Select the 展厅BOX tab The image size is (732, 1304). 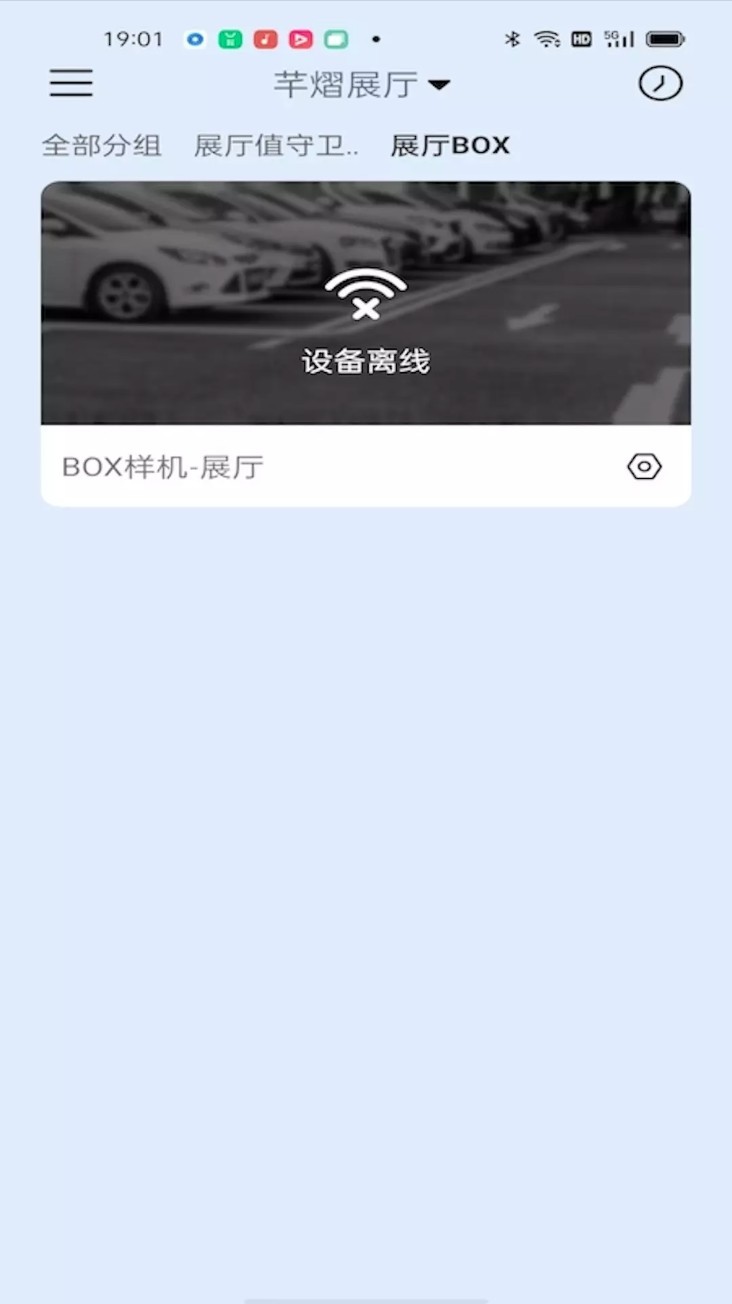coord(449,145)
